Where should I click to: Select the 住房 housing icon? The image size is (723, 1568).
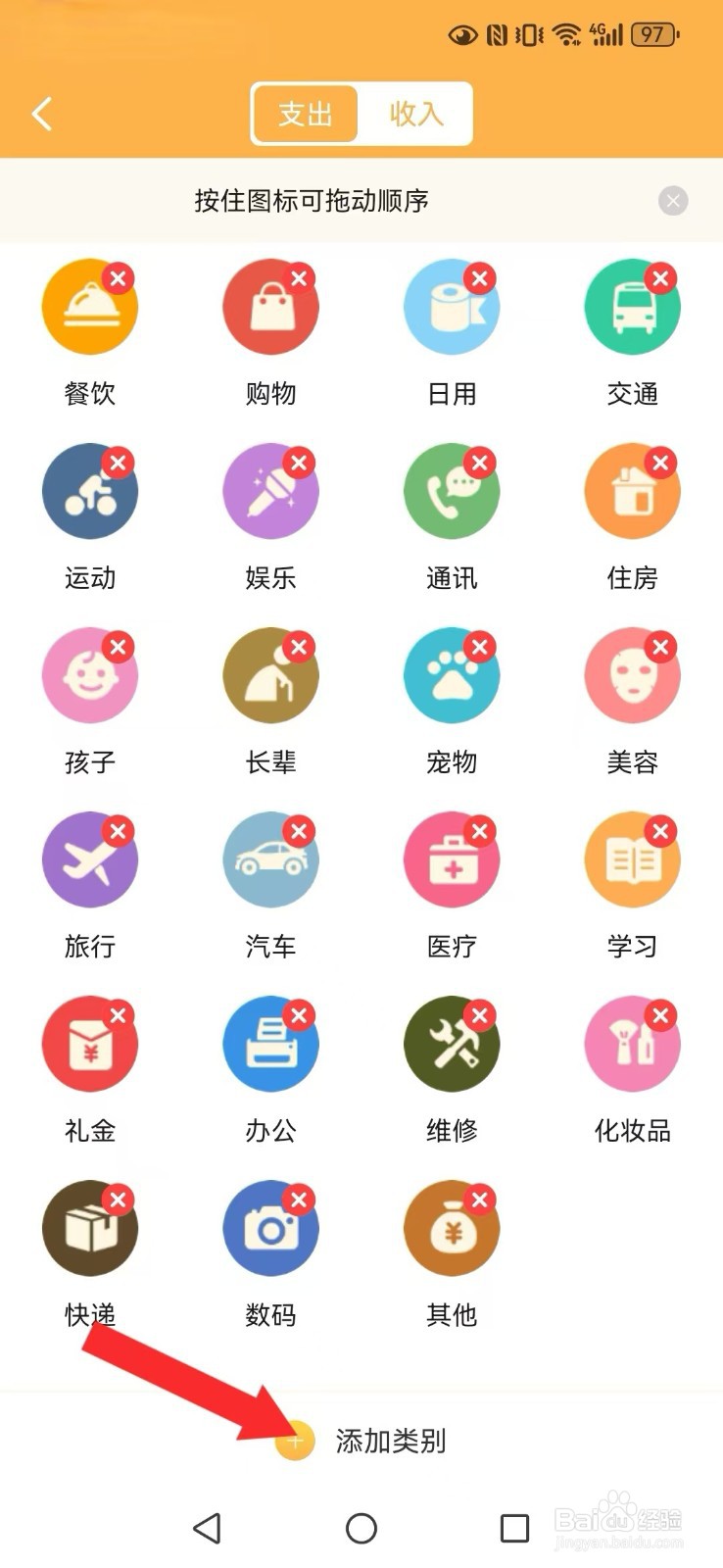coord(632,491)
